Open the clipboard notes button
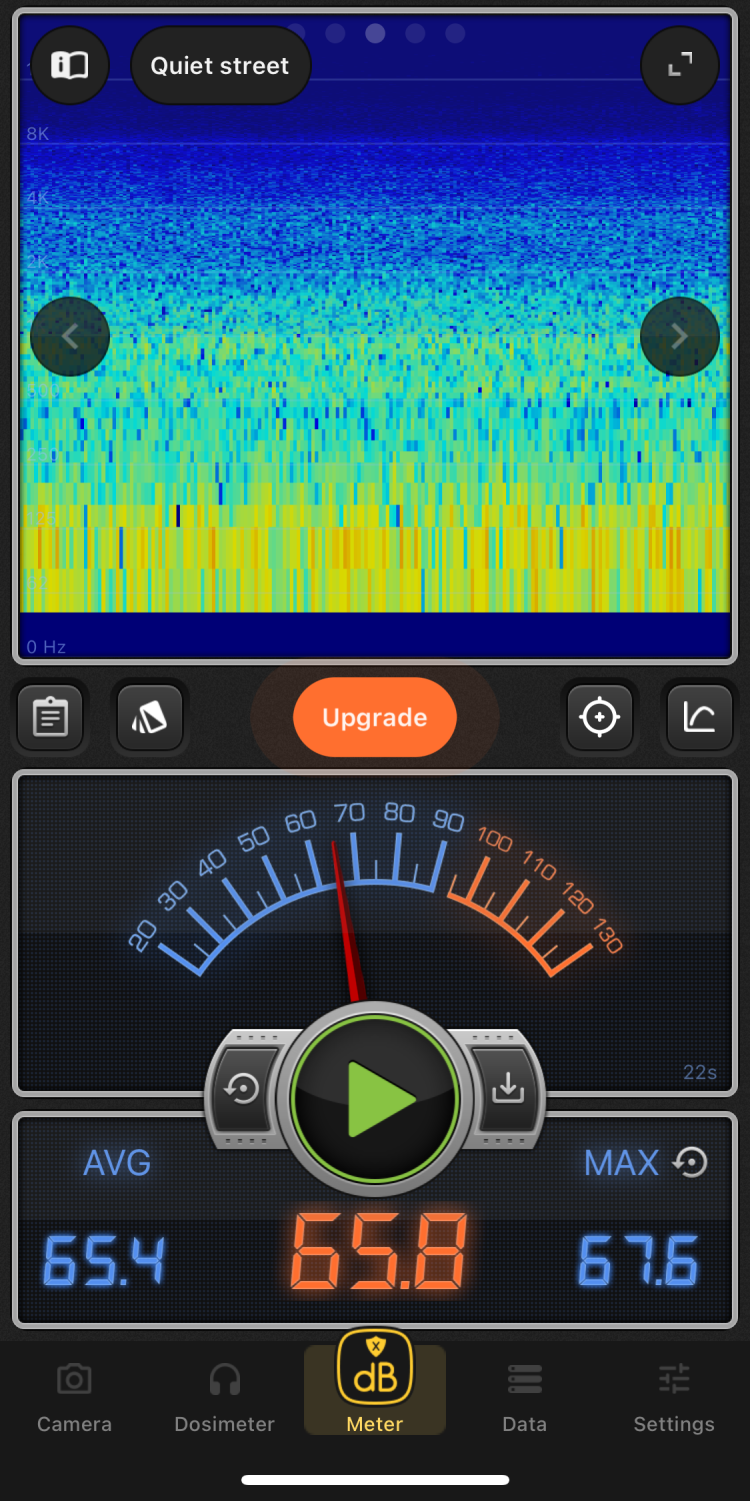Screen dimensions: 750x1501 pos(50,717)
